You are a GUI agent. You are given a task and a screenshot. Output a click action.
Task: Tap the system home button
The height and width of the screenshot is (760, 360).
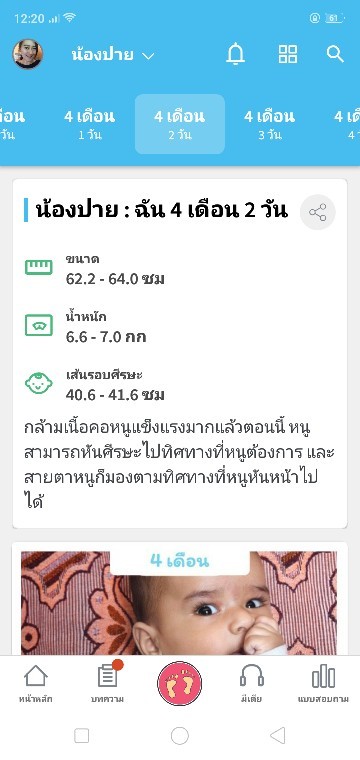coord(180,736)
